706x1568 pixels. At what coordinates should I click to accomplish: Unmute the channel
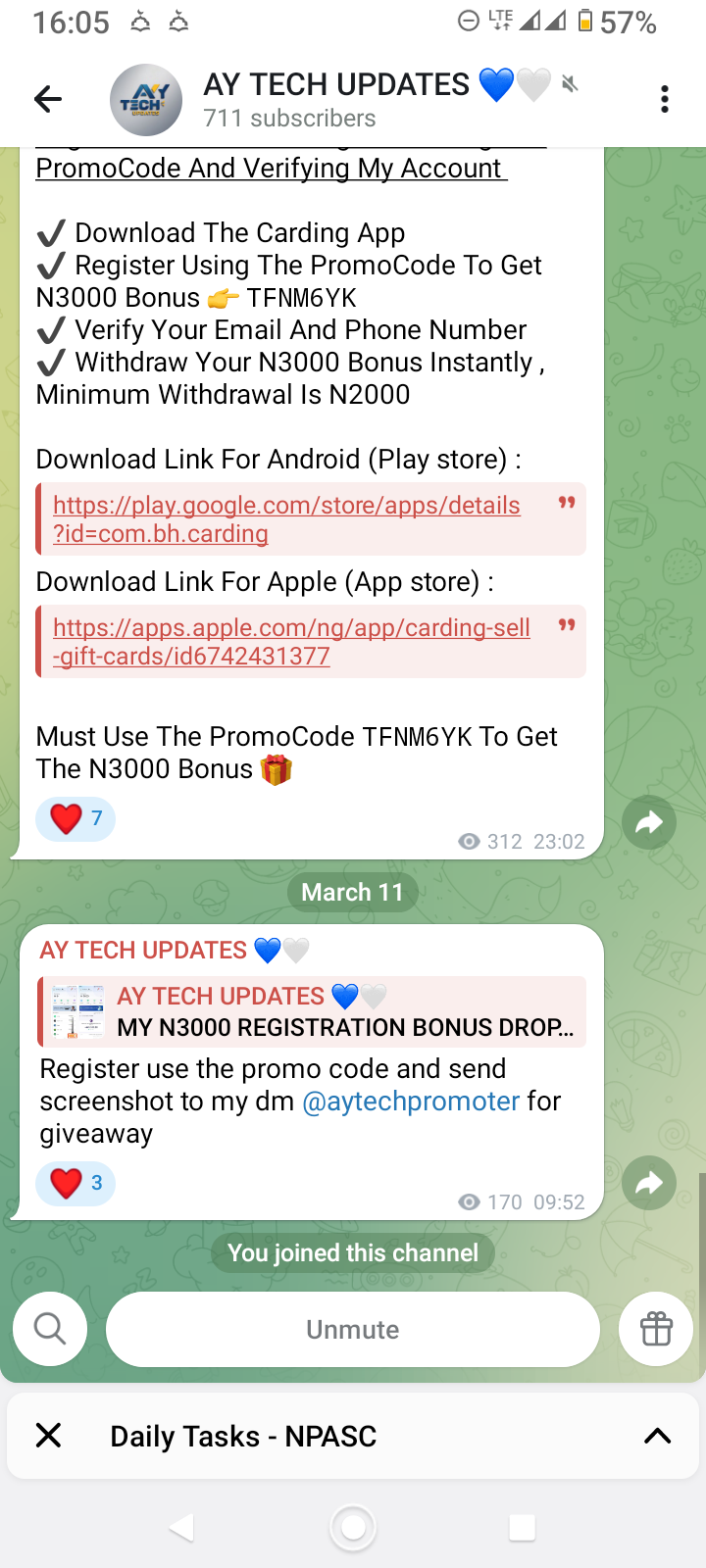[x=352, y=1329]
